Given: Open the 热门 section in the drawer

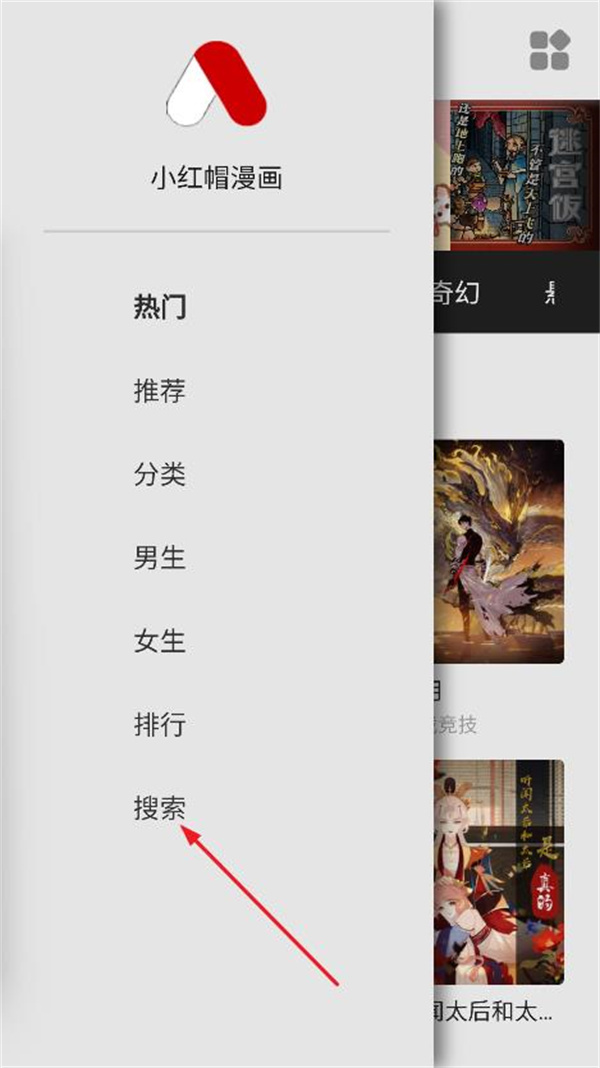Looking at the screenshot, I should pos(160,307).
